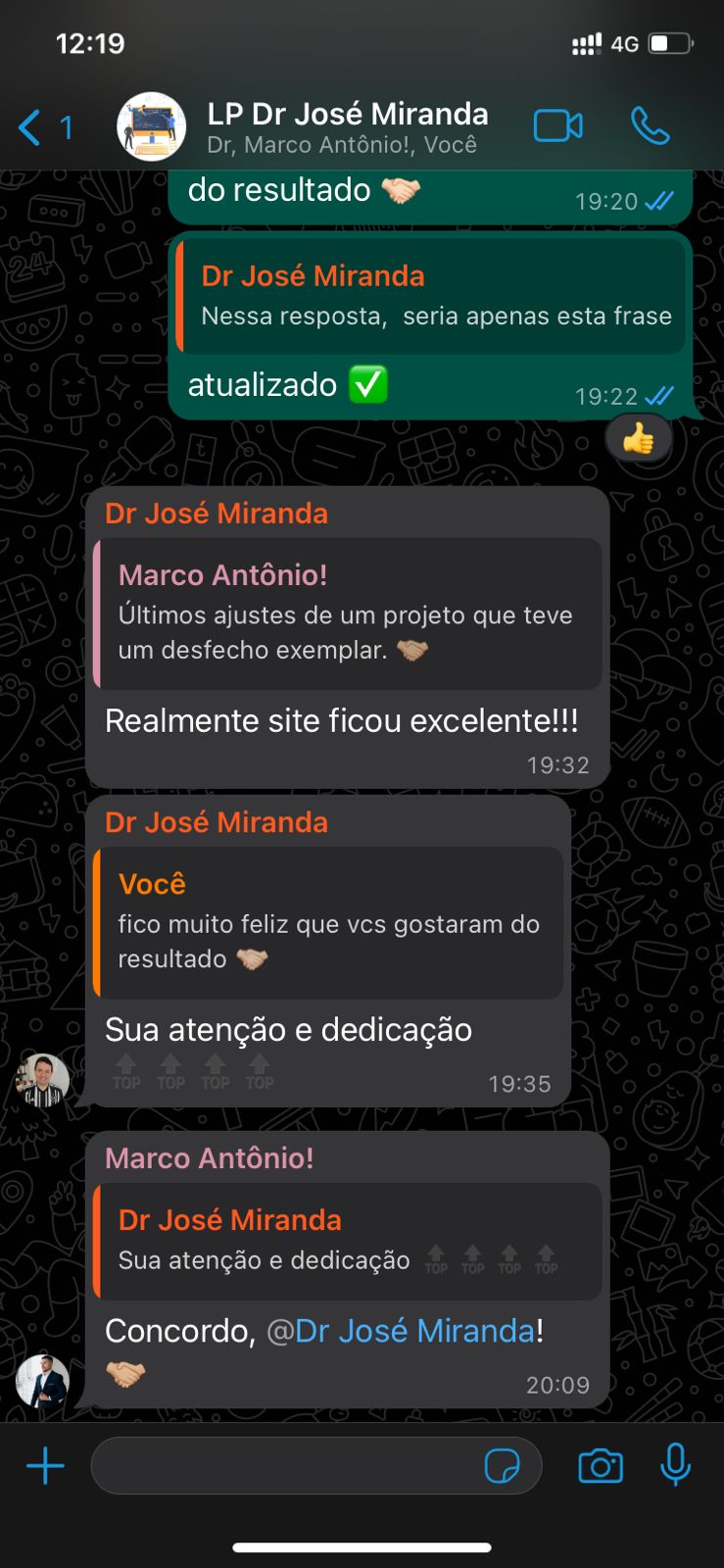This screenshot has height=1568, width=724.
Task: Tap the battery indicator in the status bar
Action: coord(669,43)
